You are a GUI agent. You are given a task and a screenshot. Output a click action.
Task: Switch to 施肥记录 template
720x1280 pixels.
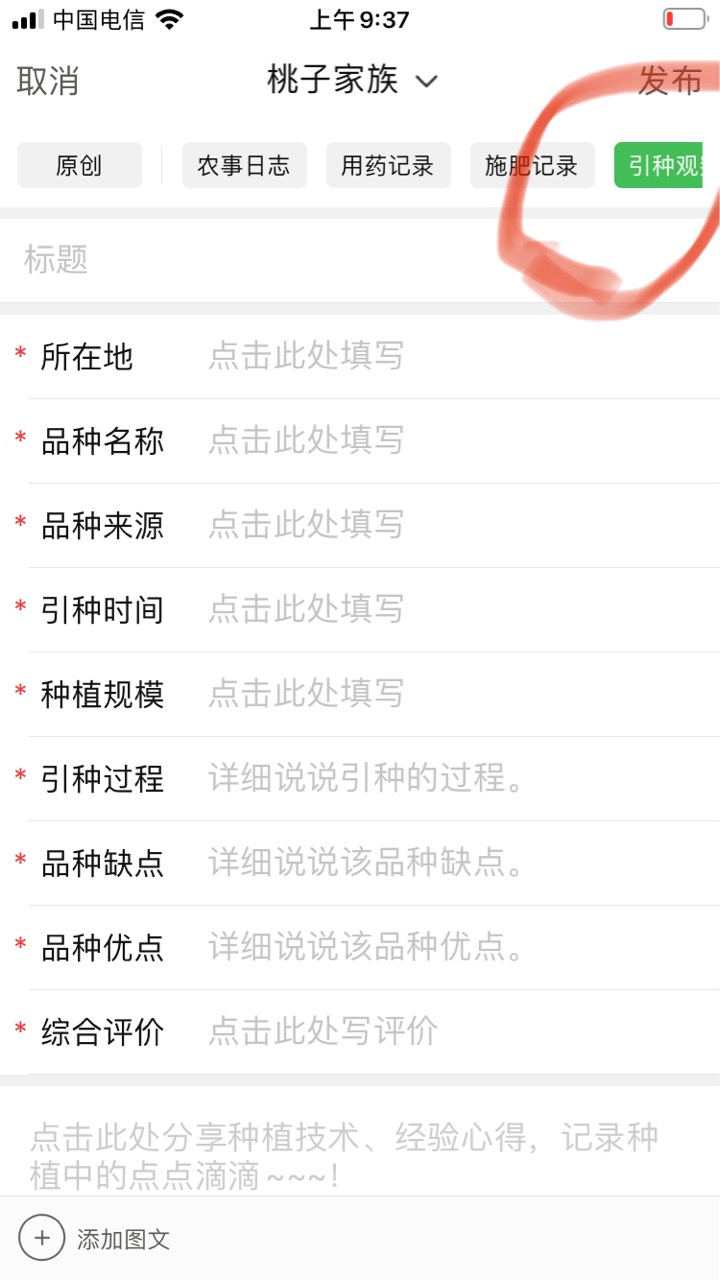click(x=532, y=166)
